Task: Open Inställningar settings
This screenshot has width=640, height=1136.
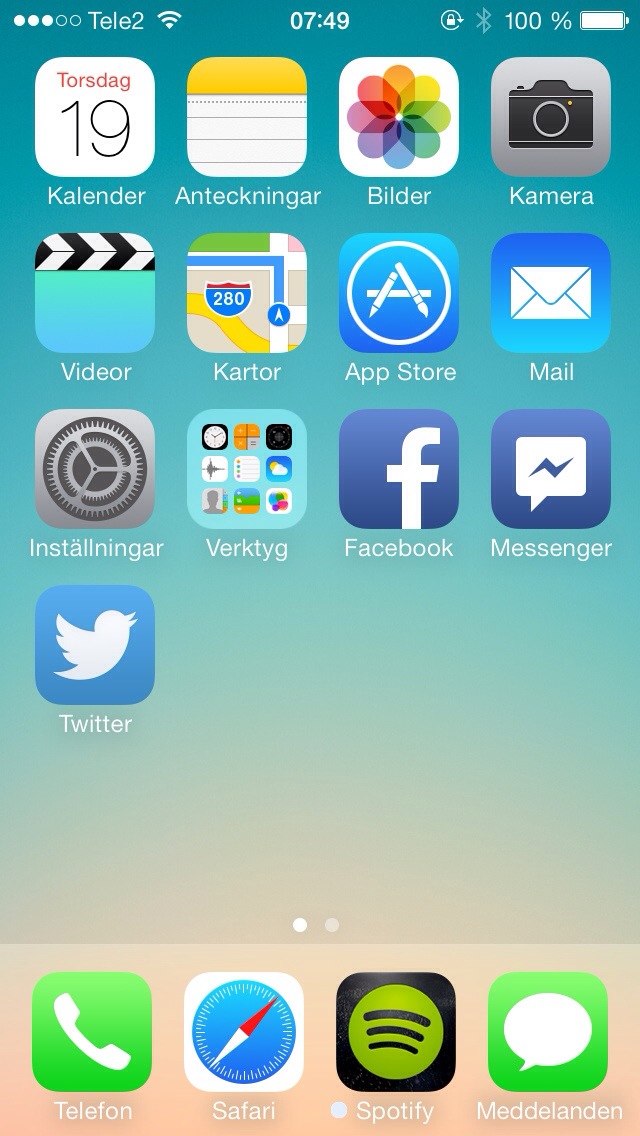Action: 95,469
